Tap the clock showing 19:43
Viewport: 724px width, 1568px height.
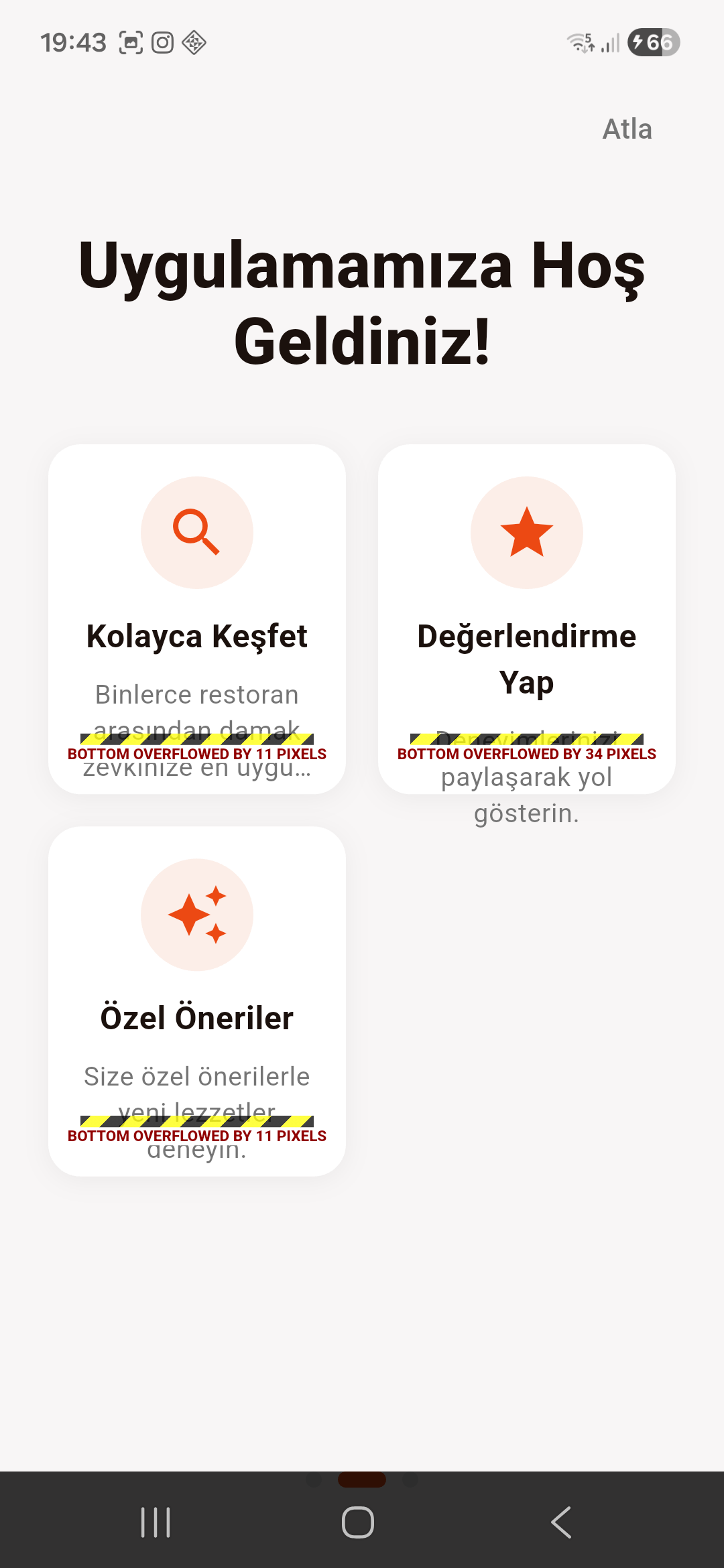click(74, 42)
